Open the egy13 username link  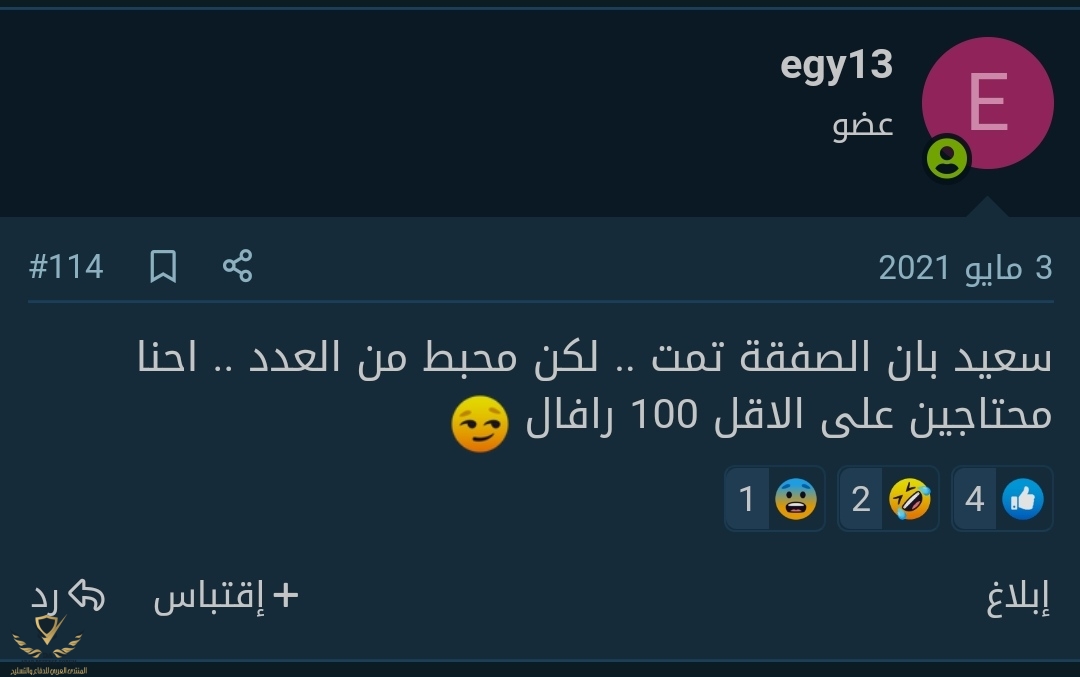pos(836,66)
